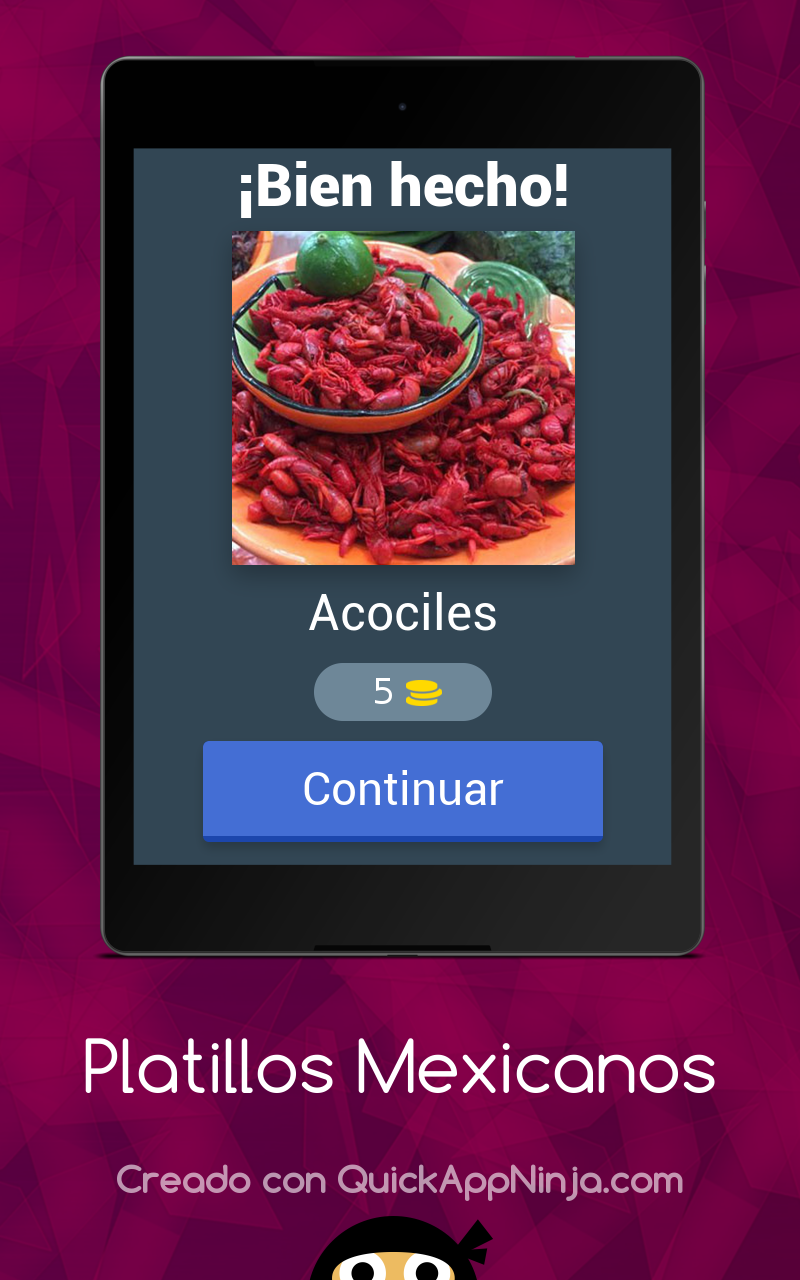Click the Acociles answer label
The width and height of the screenshot is (800, 1280).
(x=403, y=613)
